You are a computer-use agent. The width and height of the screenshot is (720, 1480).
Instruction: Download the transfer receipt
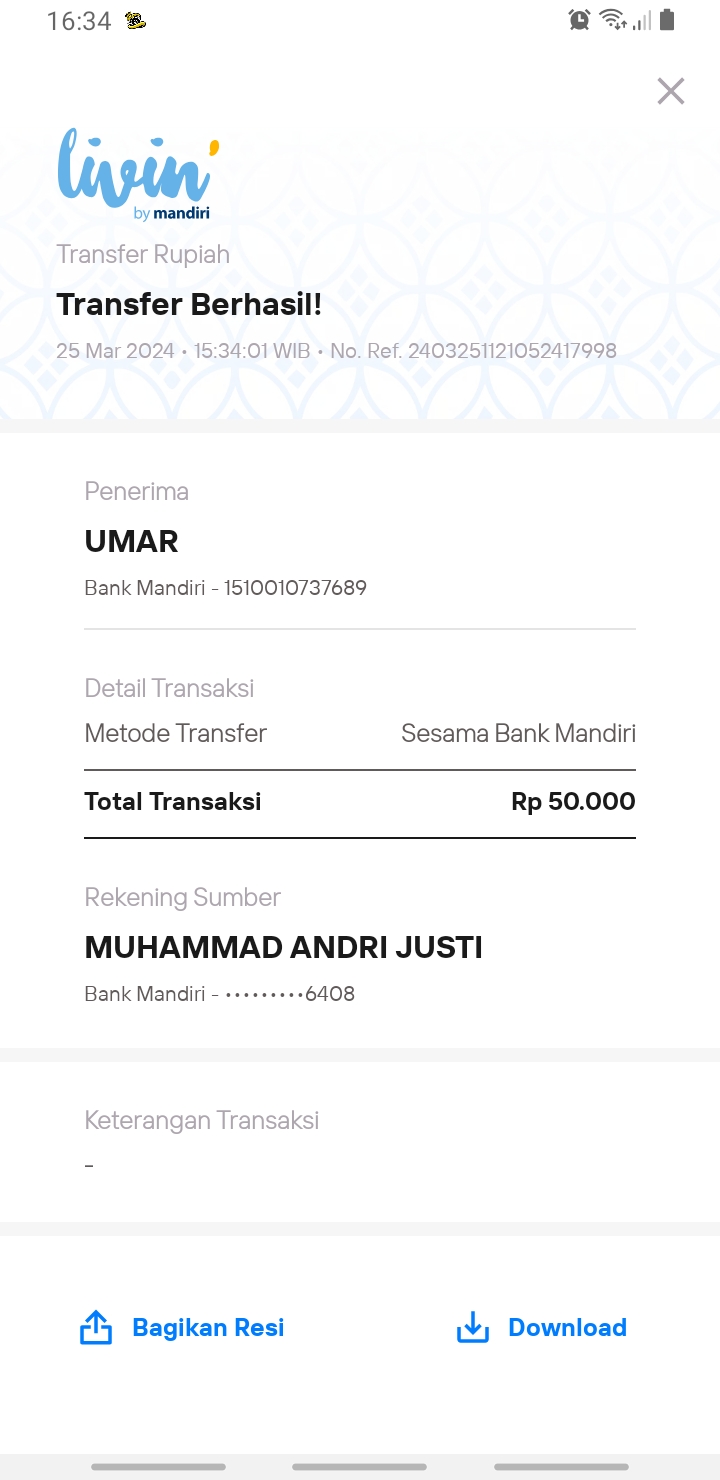[x=541, y=1327]
